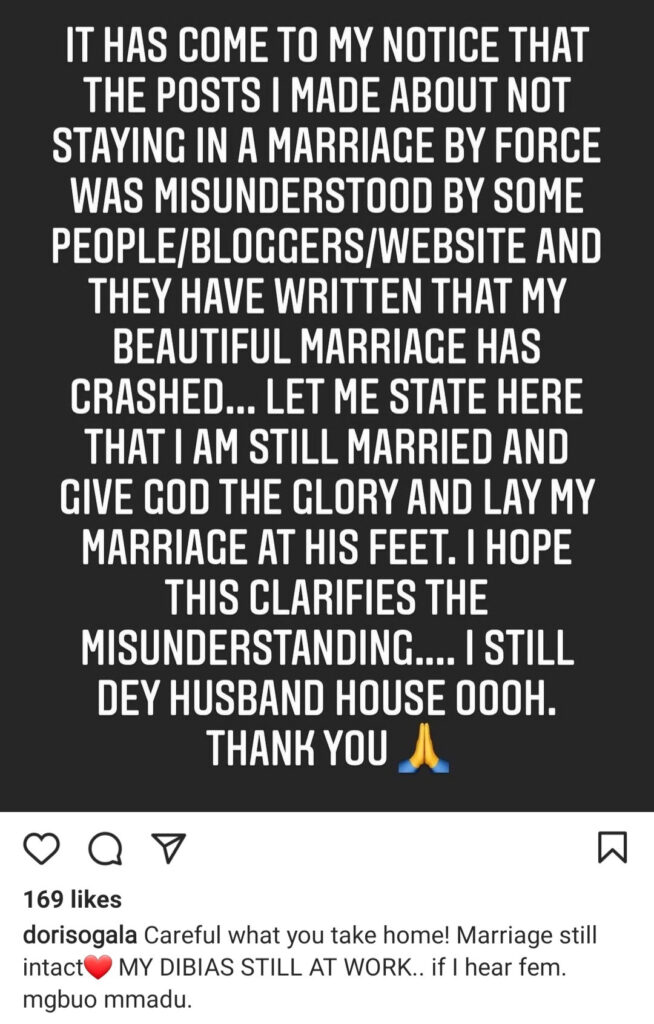The width and height of the screenshot is (654, 1024).
Task: Like the post with the heart icon
Action: (x=41, y=849)
